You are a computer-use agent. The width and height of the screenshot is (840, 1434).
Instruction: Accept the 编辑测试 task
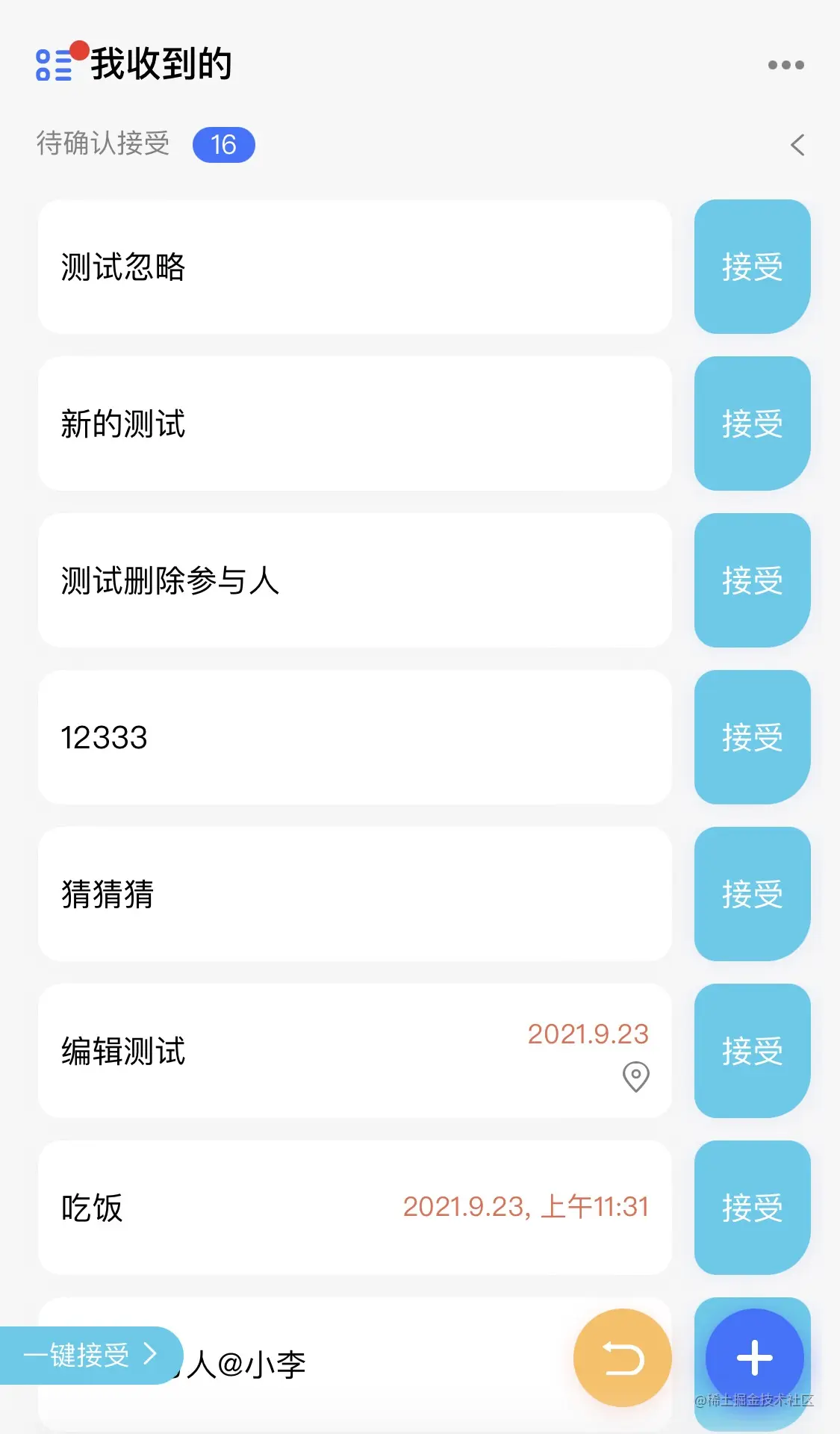point(752,1051)
